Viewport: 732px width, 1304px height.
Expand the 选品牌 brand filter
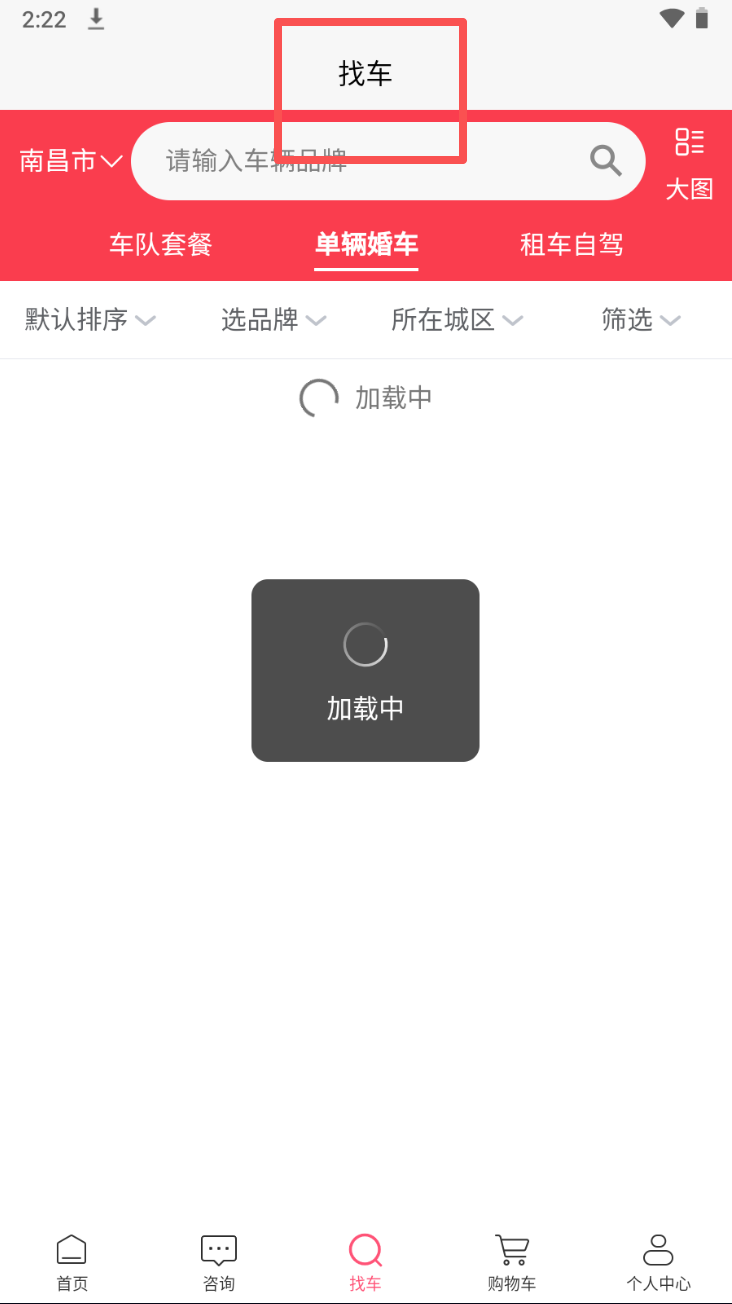(273, 320)
